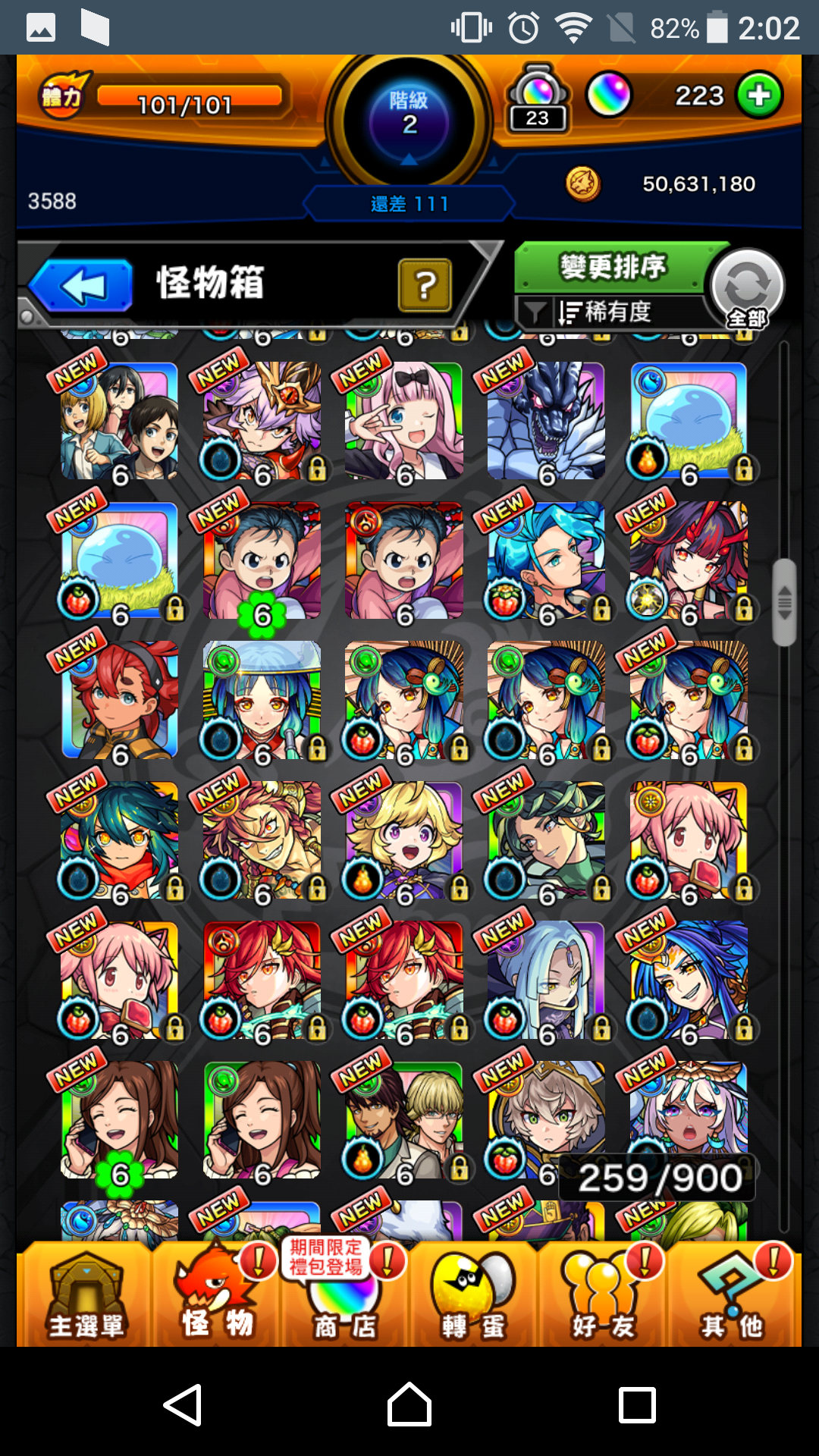Select the dark blue dragon monster
The image size is (819, 1456).
(546, 421)
